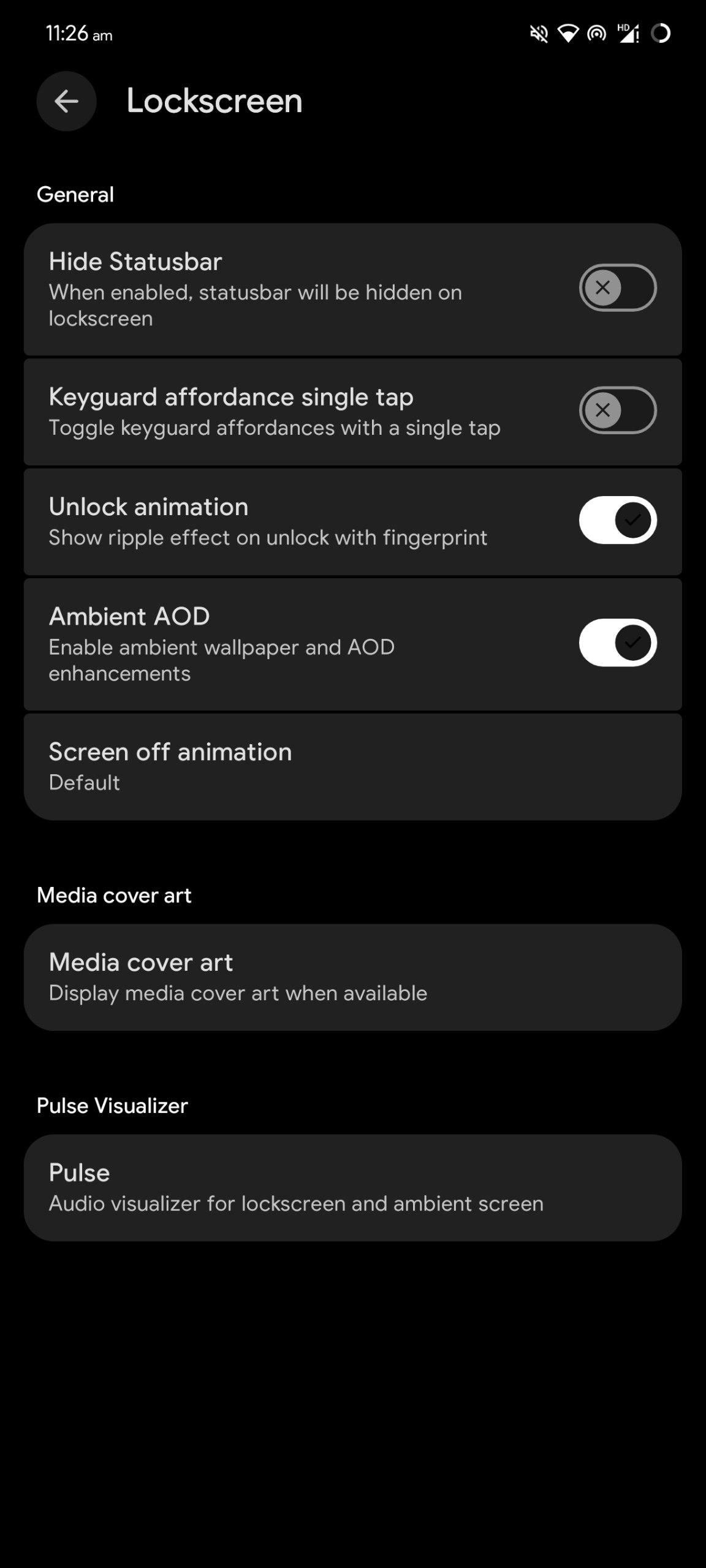
Task: Turn off Ambient AOD
Action: 617,643
